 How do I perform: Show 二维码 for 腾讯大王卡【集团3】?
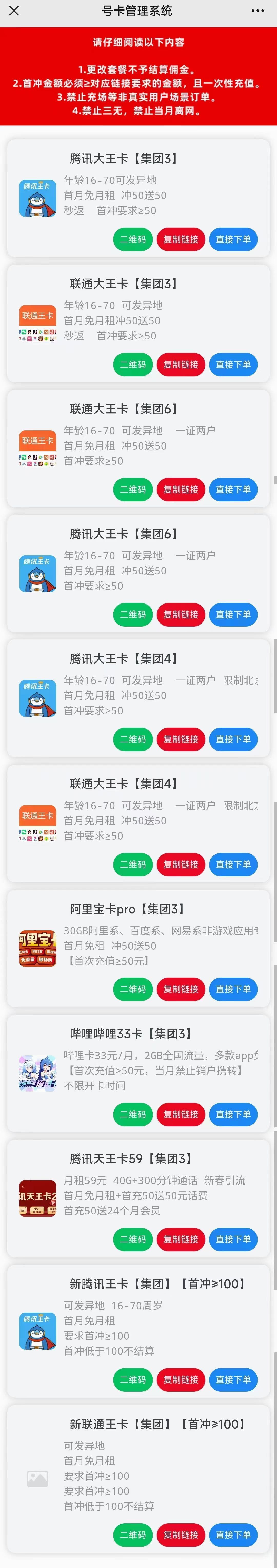133,239
